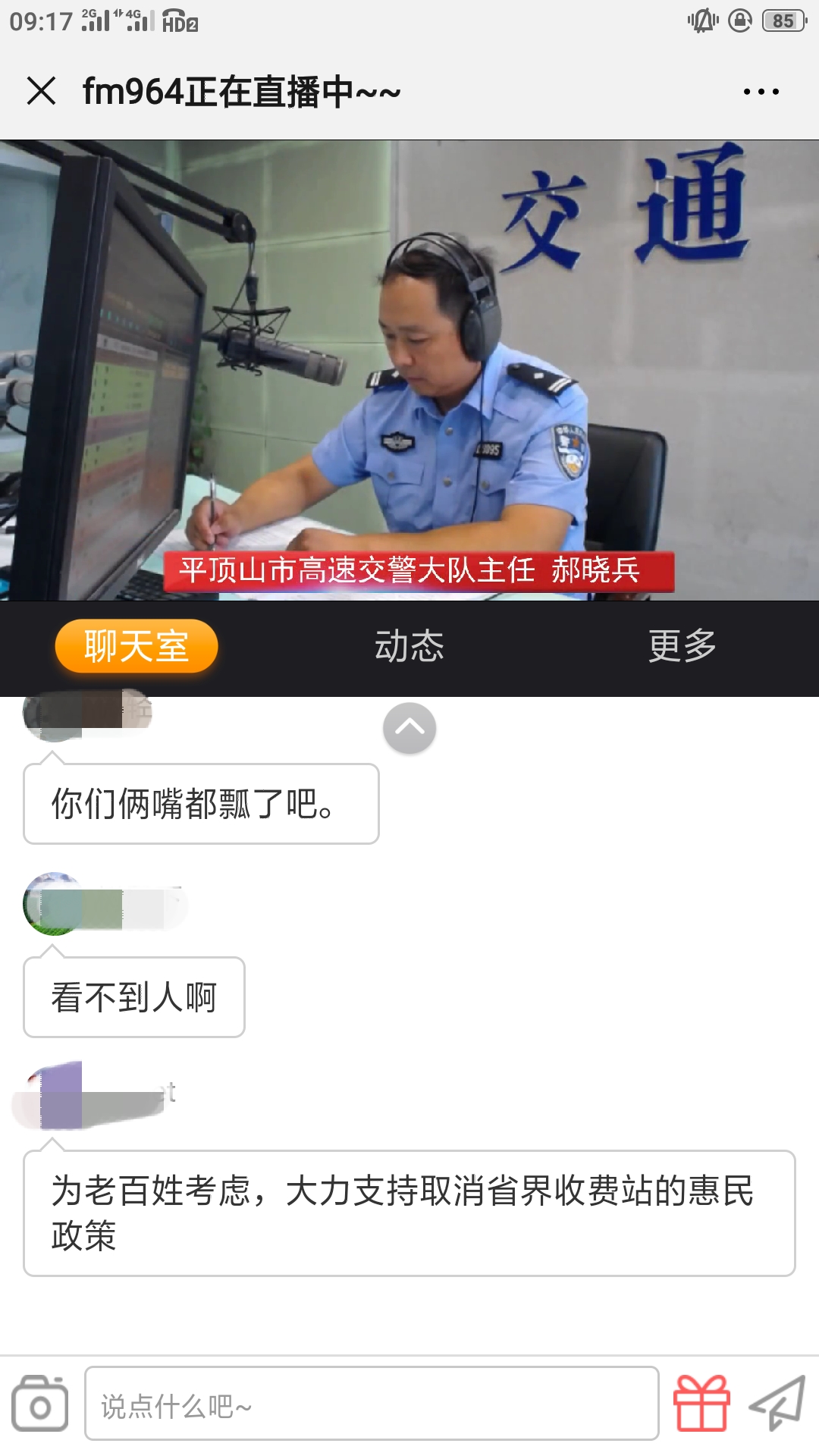The height and width of the screenshot is (1456, 819).
Task: Select the 聊天室 tab
Action: tap(136, 646)
